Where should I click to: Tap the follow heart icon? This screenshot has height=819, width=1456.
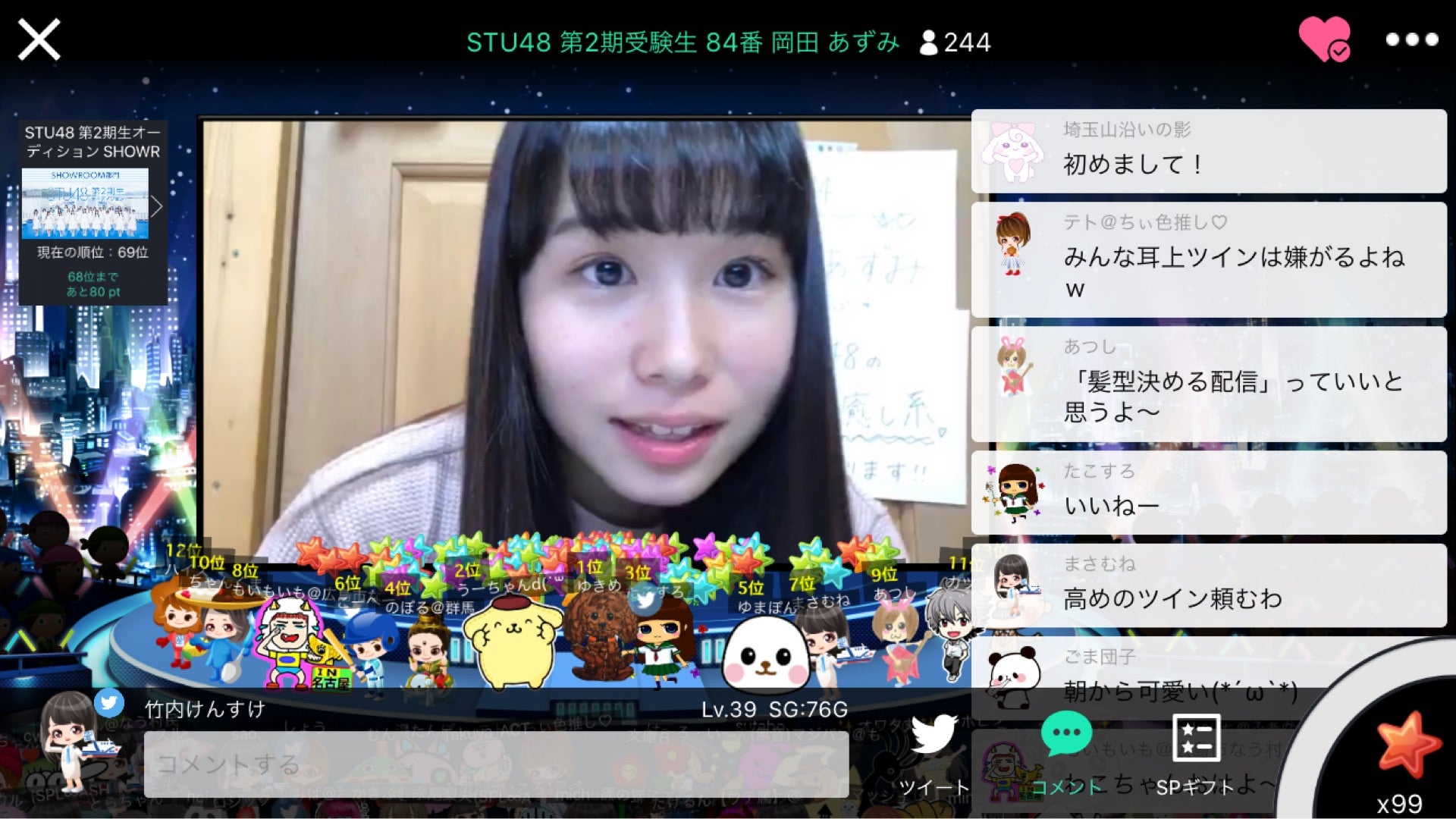(x=1324, y=38)
